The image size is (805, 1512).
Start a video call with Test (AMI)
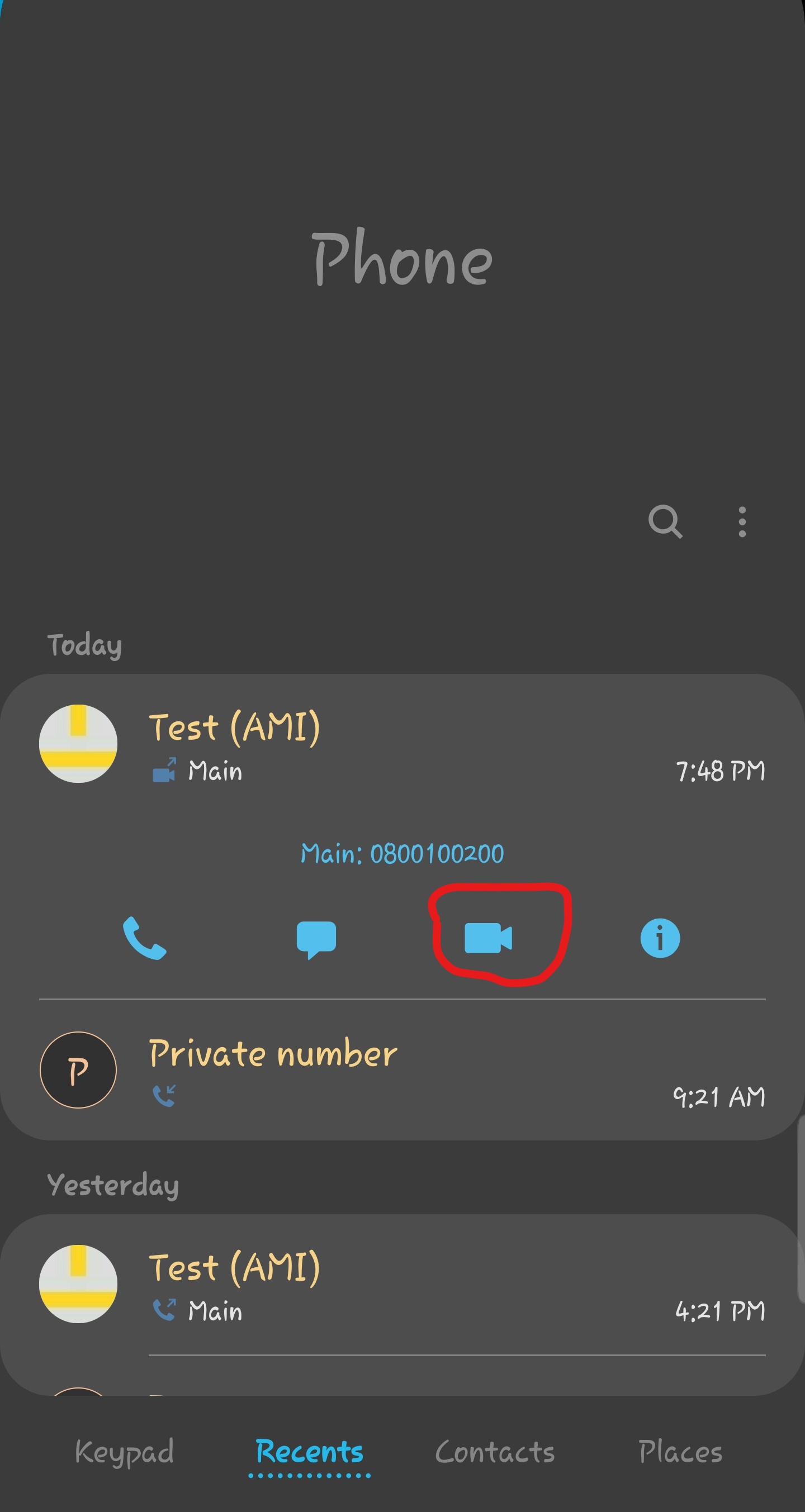488,938
